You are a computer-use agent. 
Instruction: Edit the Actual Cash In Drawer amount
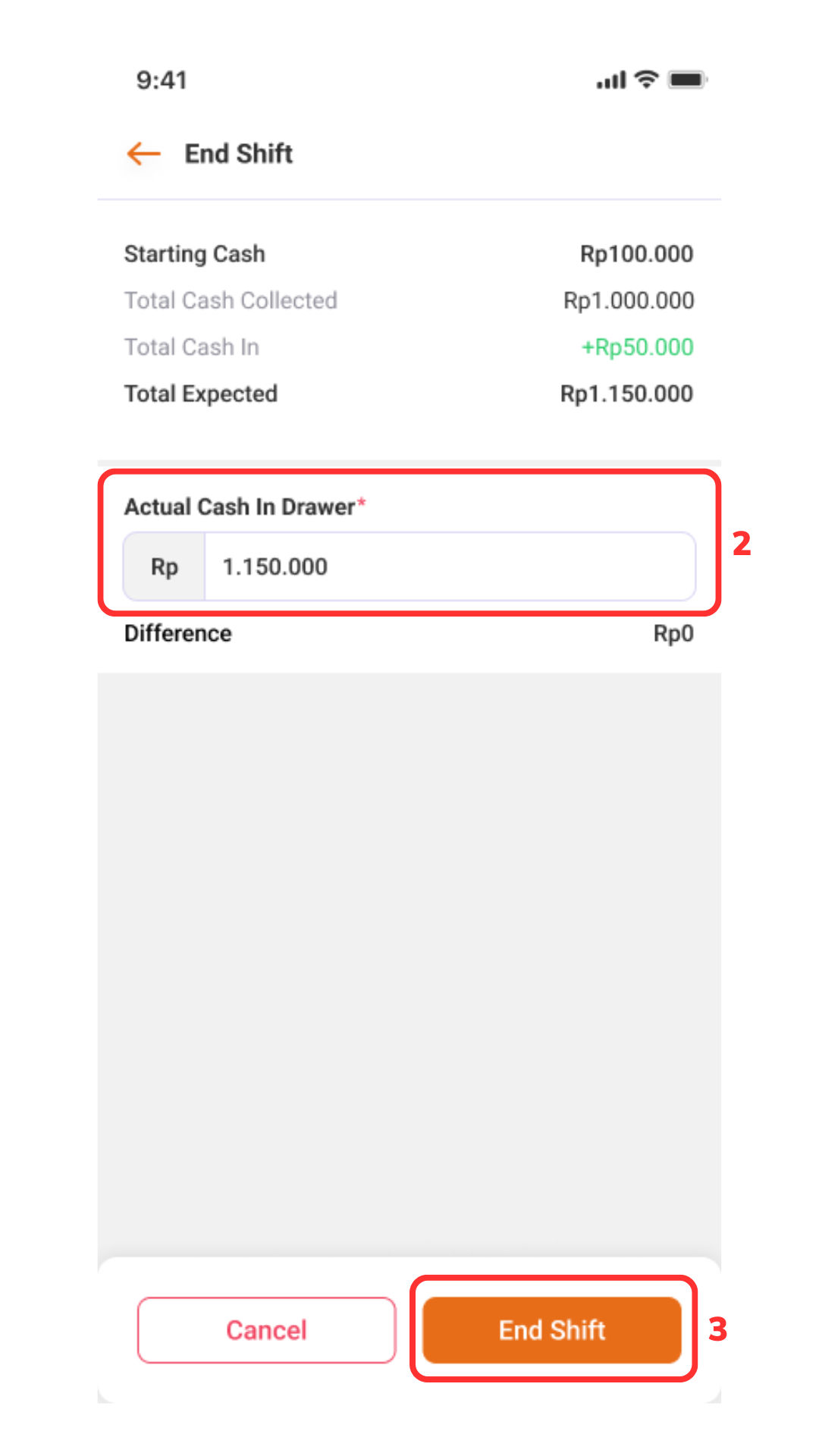tap(447, 566)
